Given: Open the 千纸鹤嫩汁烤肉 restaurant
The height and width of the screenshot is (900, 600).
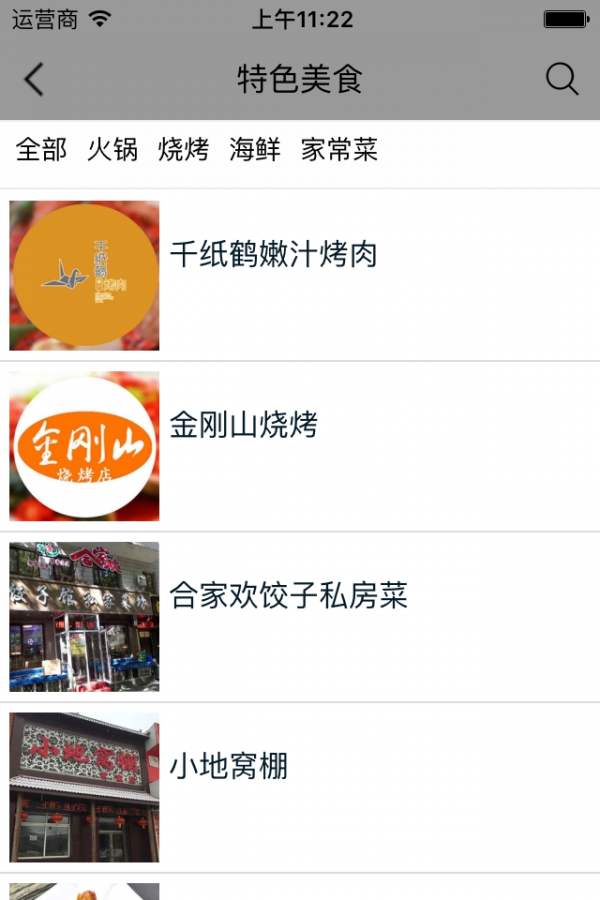Looking at the screenshot, I should coord(273,255).
